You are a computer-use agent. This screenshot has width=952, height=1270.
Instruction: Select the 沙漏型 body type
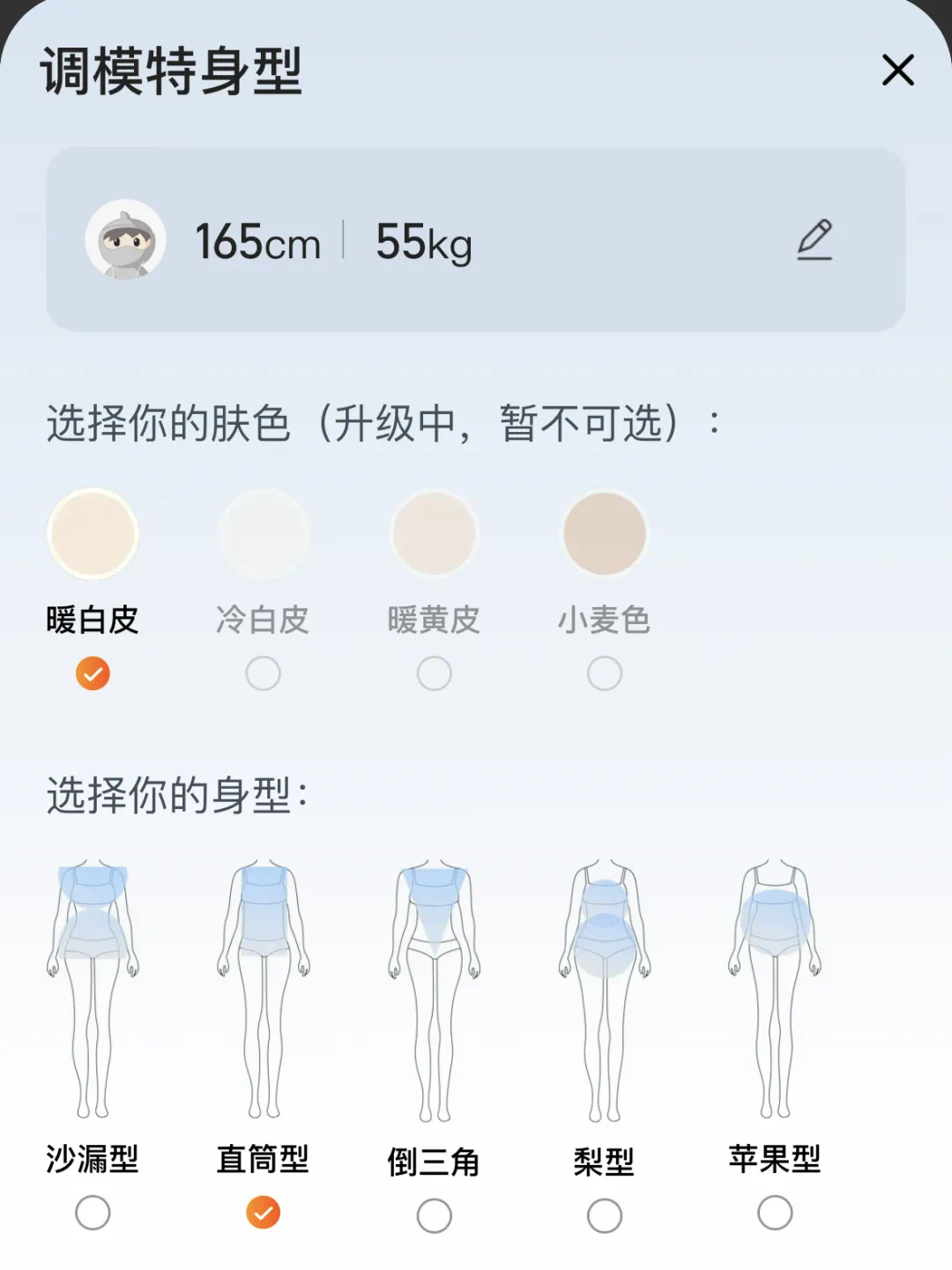[93, 1213]
